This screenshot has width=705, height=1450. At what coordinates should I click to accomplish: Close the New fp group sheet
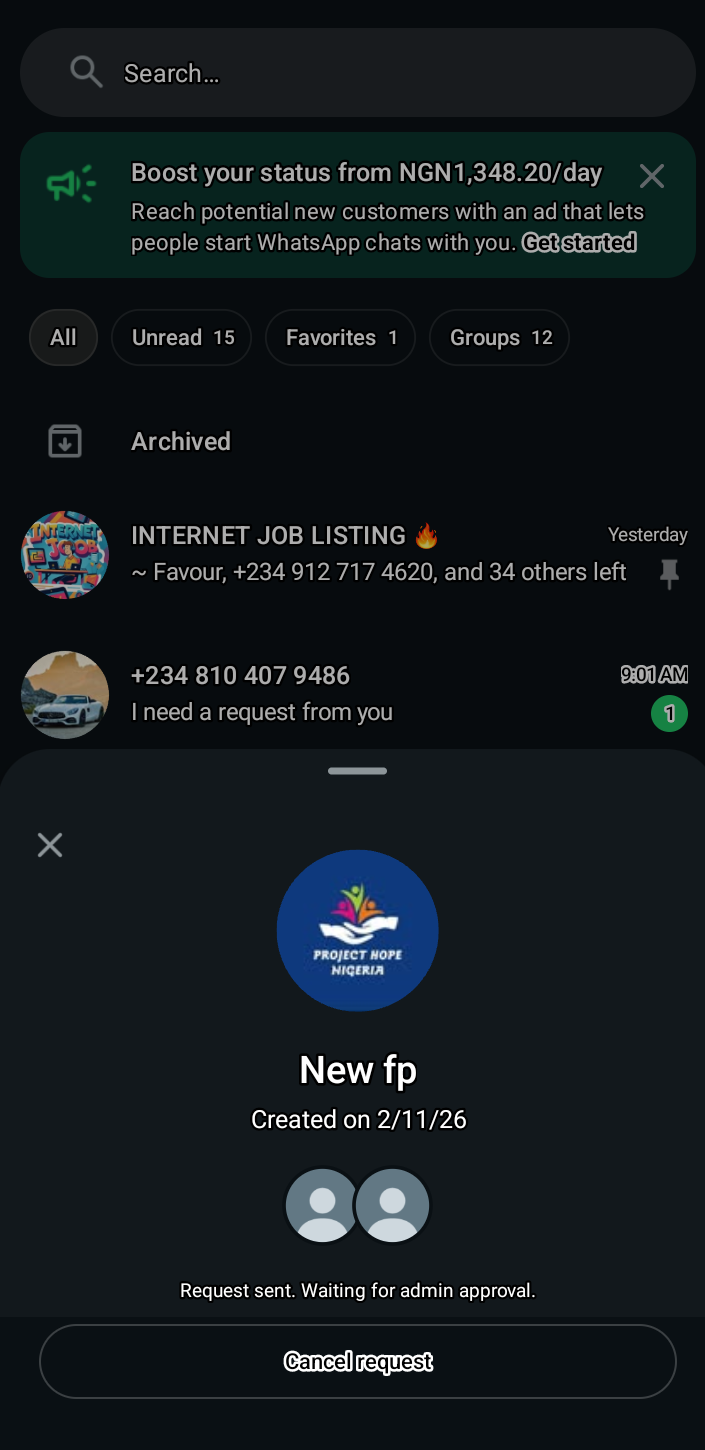click(50, 845)
